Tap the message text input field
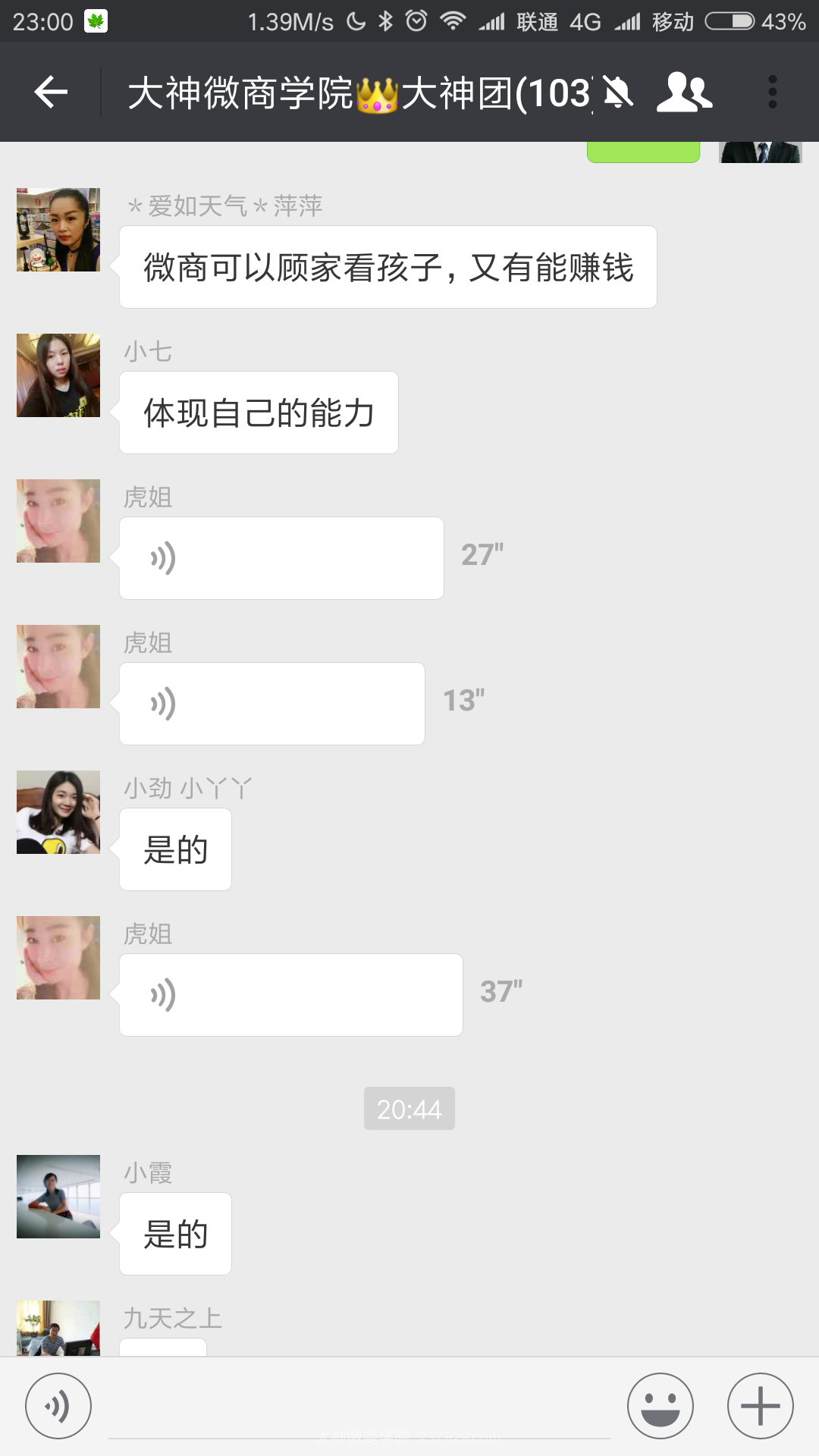This screenshot has height=1456, width=819. tap(359, 1406)
